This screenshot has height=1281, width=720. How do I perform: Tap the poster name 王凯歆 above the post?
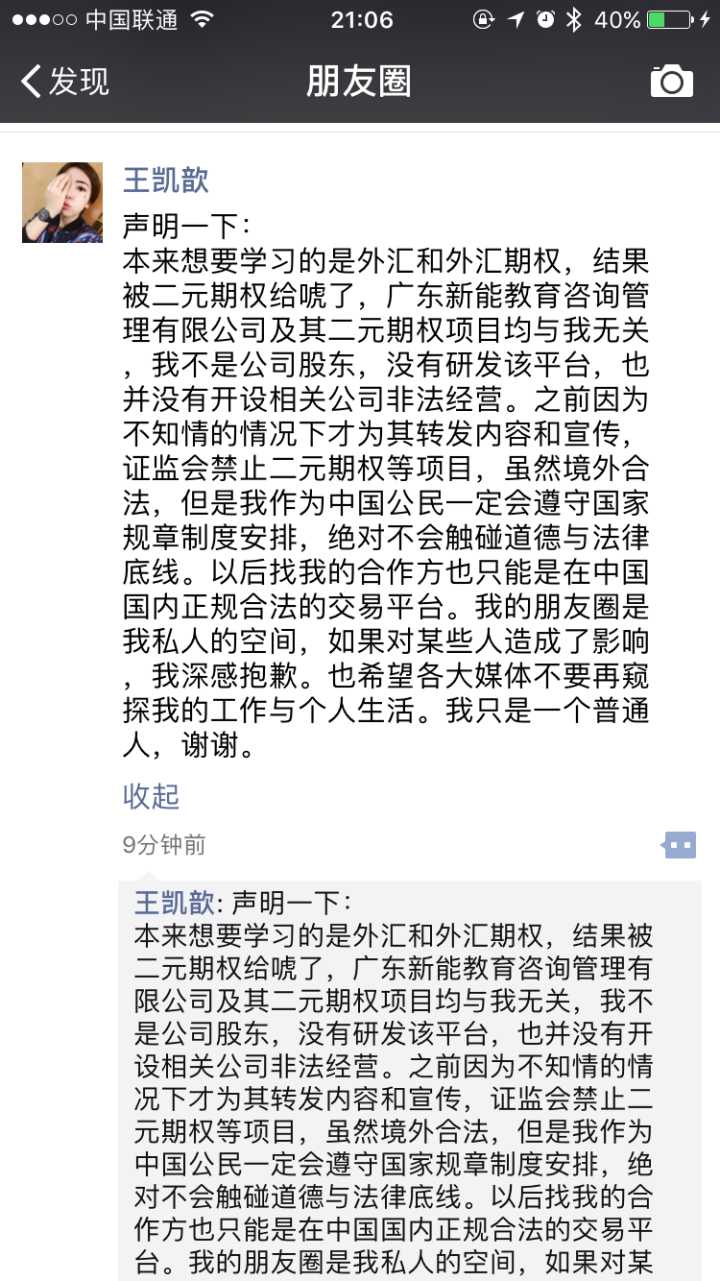(166, 180)
